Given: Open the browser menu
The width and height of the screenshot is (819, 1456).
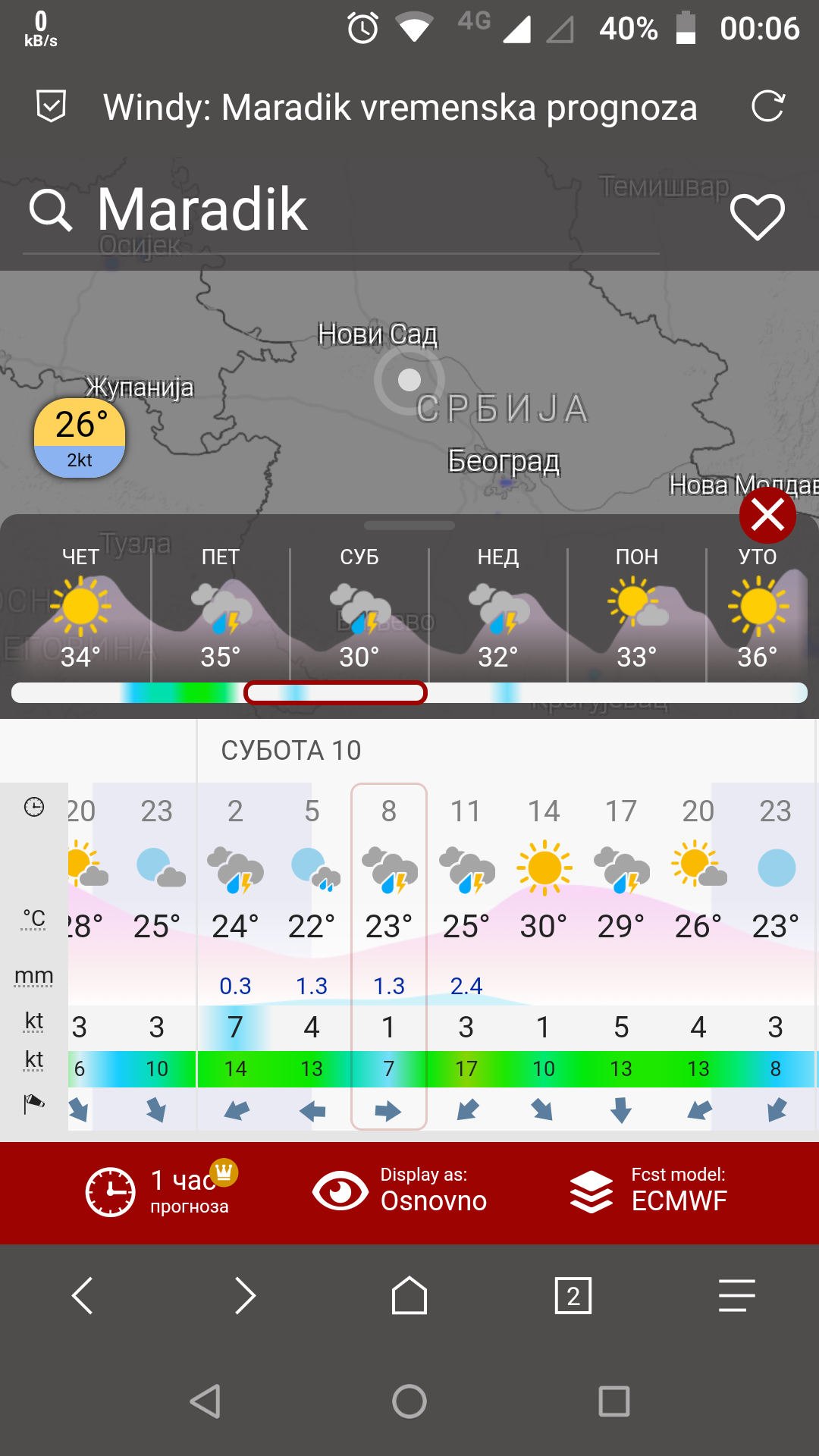Looking at the screenshot, I should 736,1295.
